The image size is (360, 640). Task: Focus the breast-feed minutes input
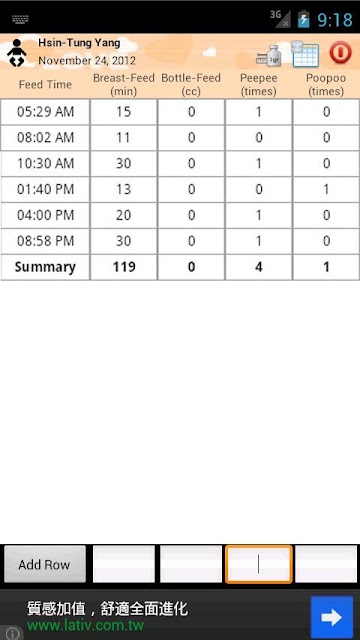pos(124,564)
